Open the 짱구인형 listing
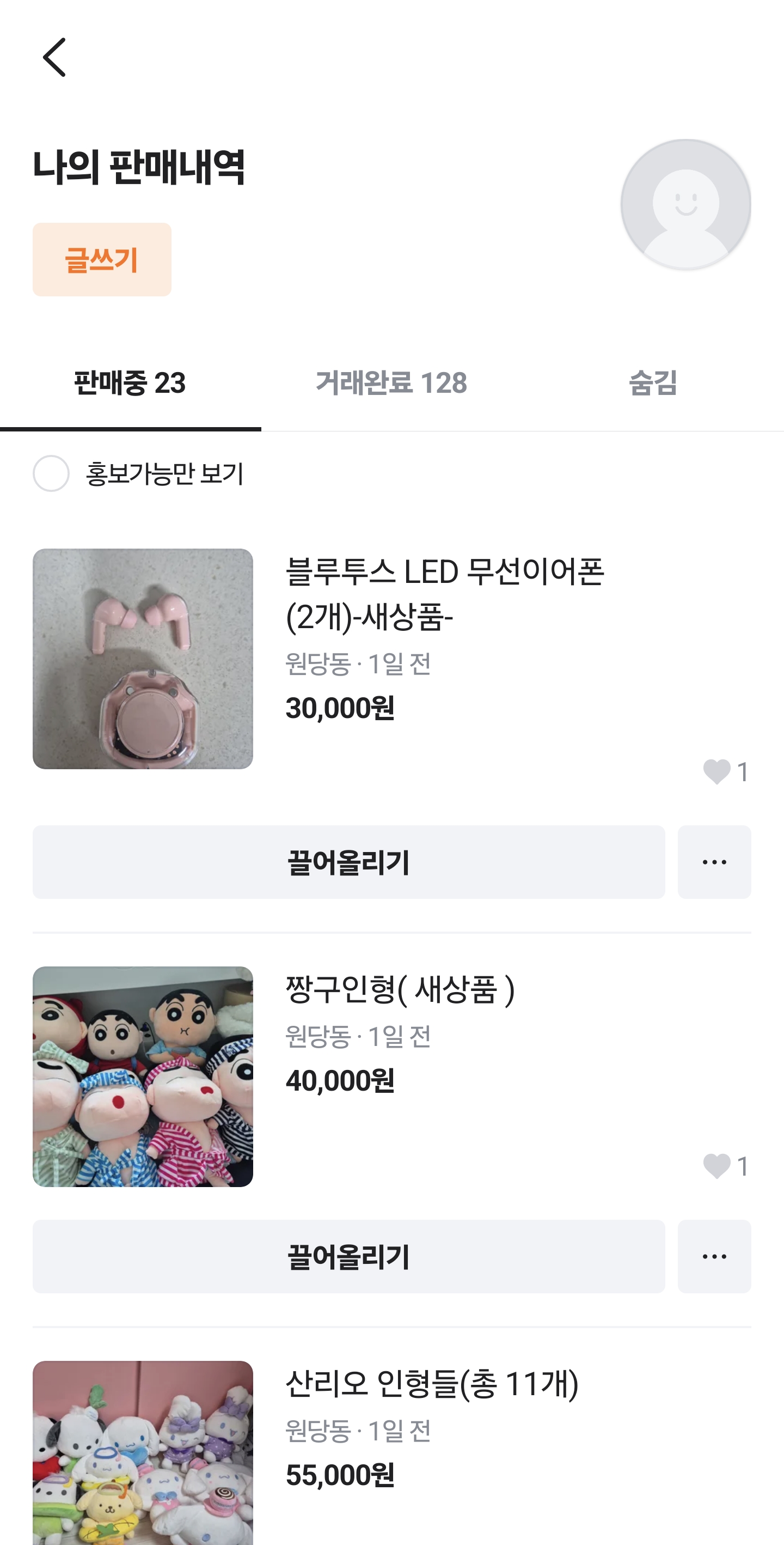The image size is (784, 1545). 400,990
